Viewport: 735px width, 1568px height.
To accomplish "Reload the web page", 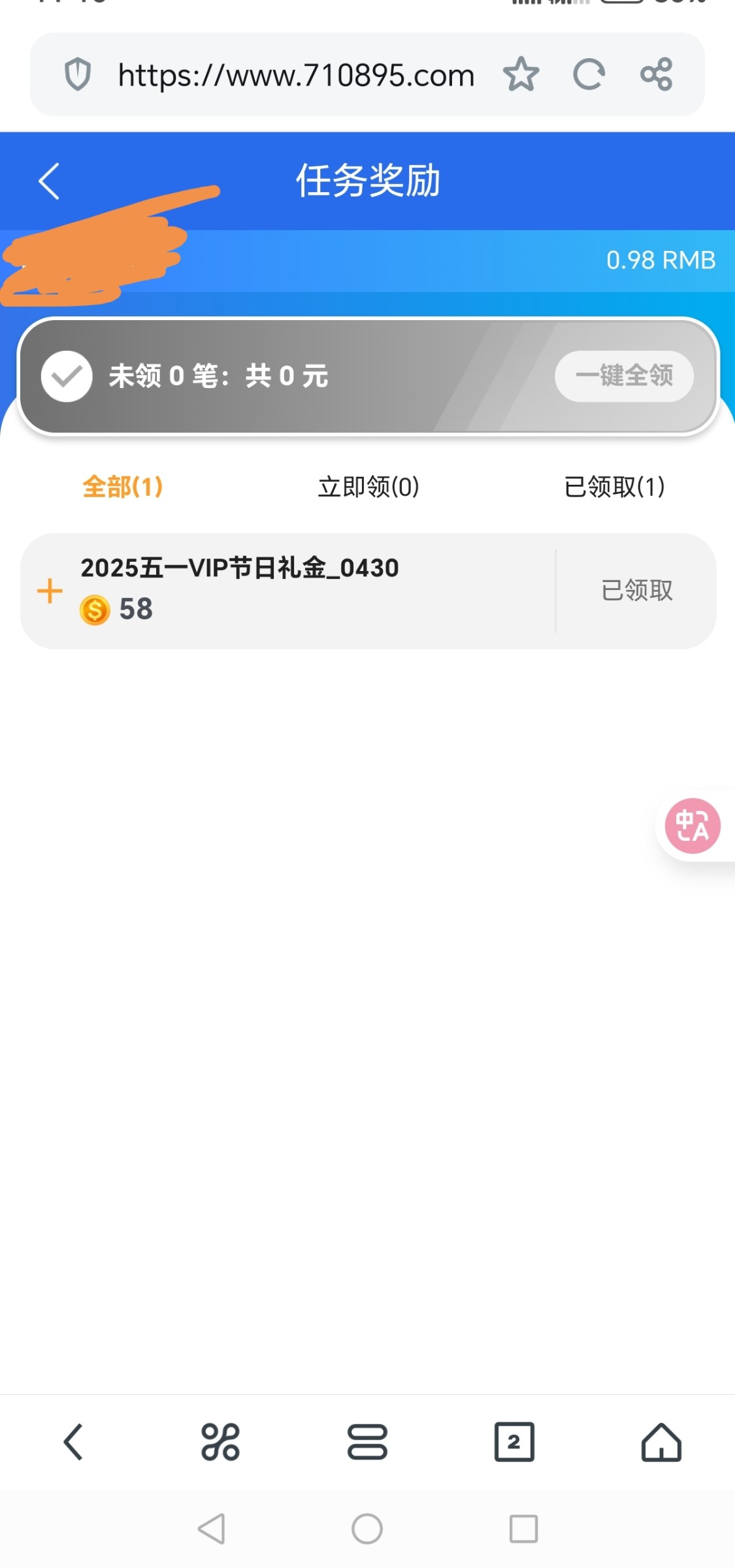I will (x=589, y=74).
